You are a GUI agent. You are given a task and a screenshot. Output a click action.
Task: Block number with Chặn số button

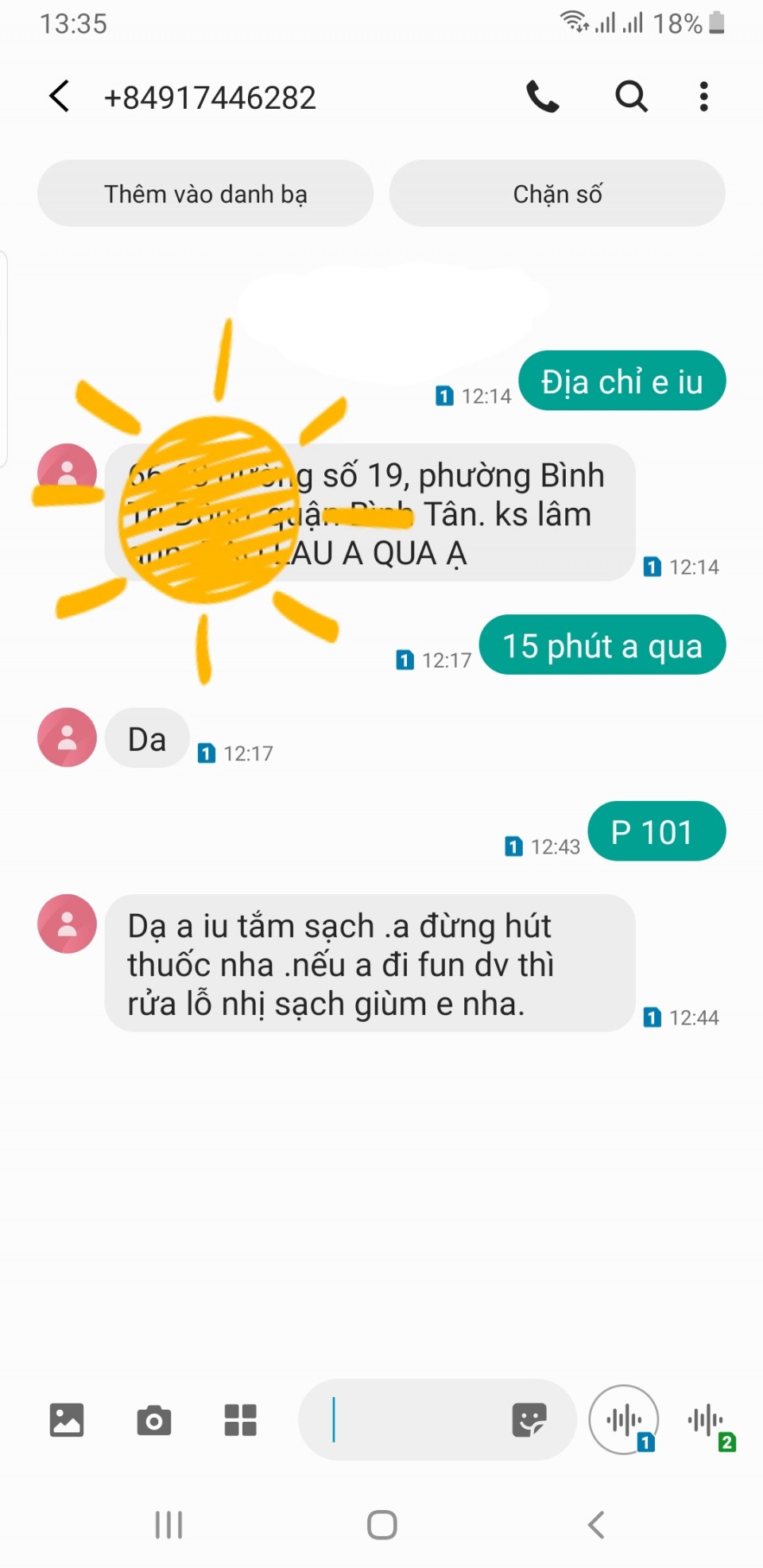pos(557,194)
